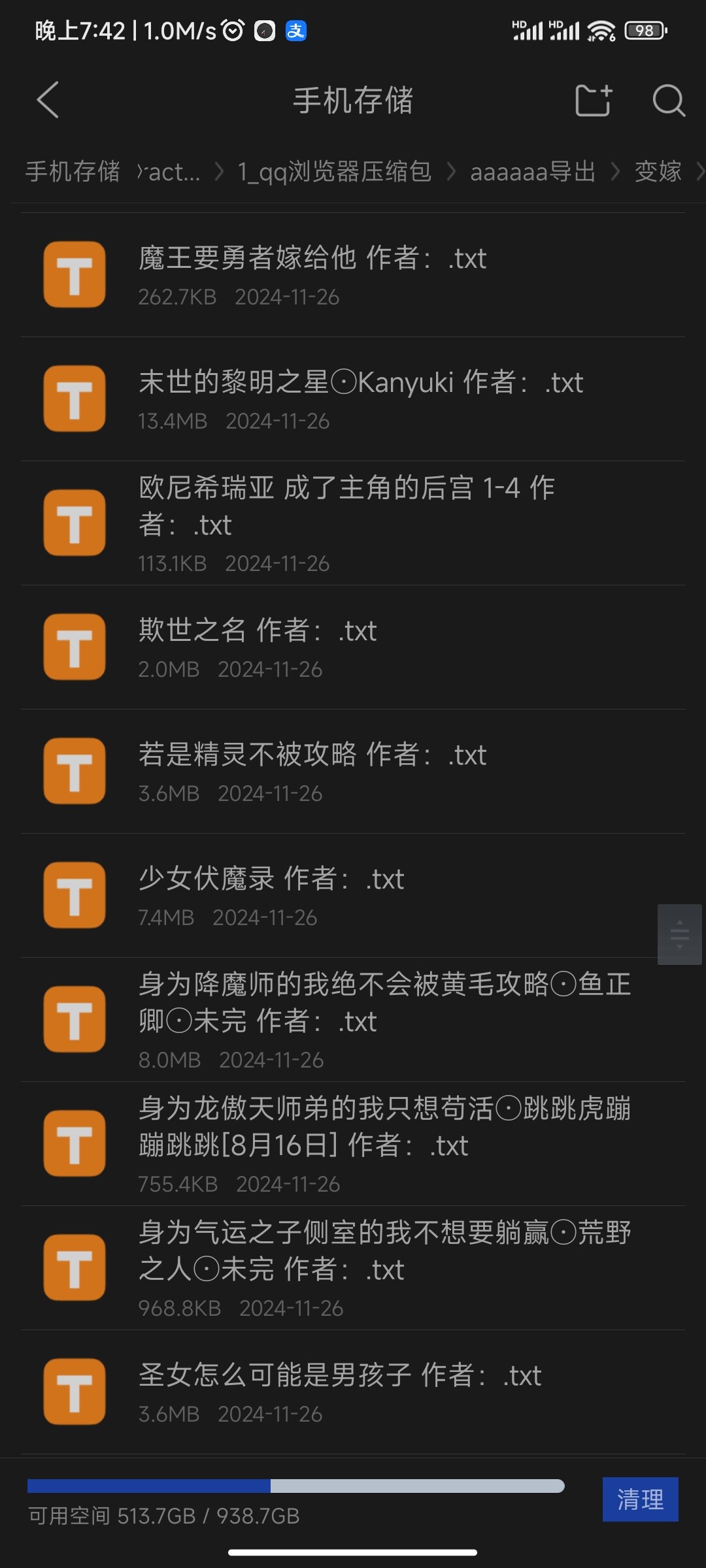Tap the 清理 cleanup button
This screenshot has width=706, height=1568.
[640, 1499]
